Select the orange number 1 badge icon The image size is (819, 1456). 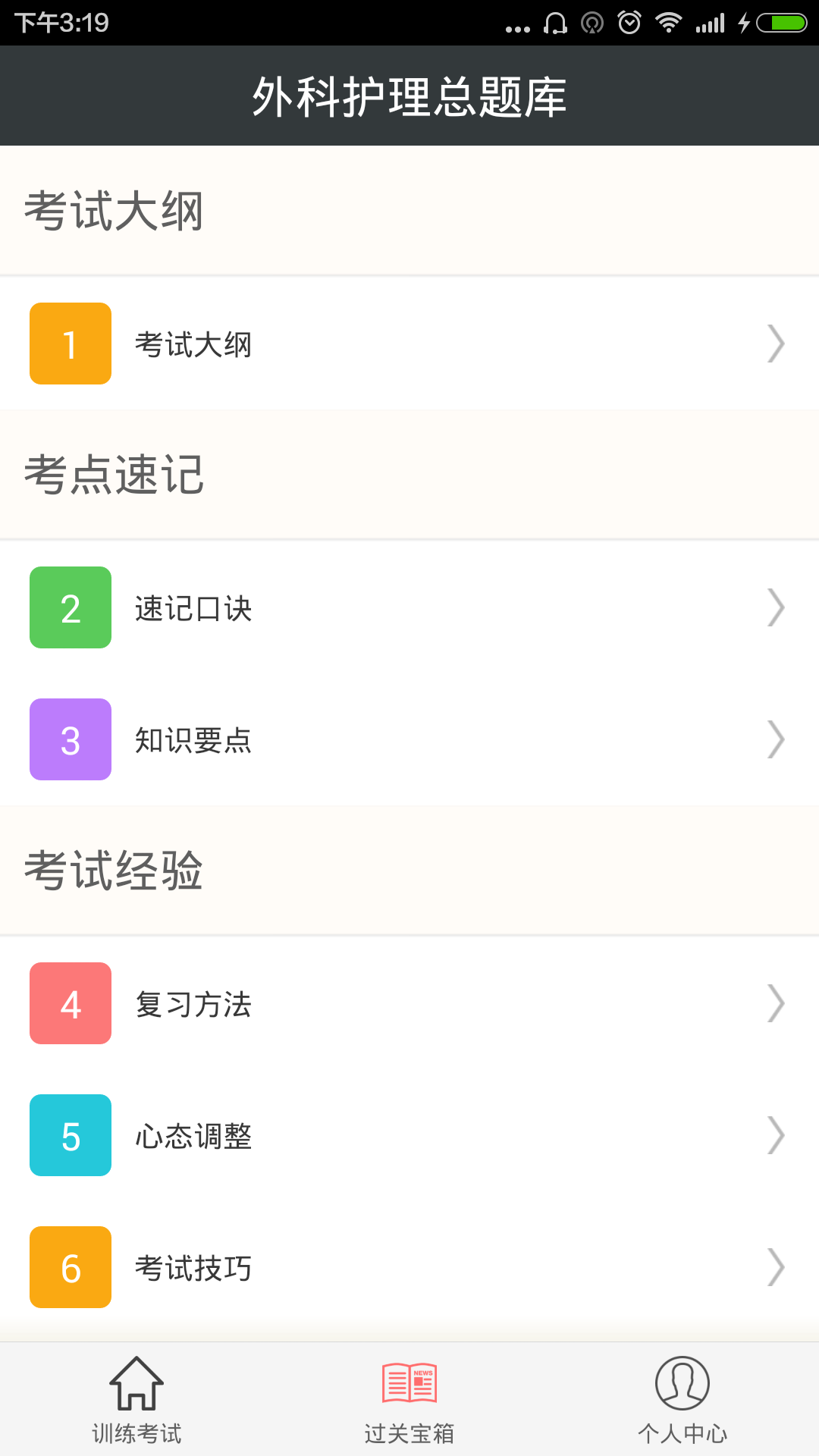tap(70, 343)
